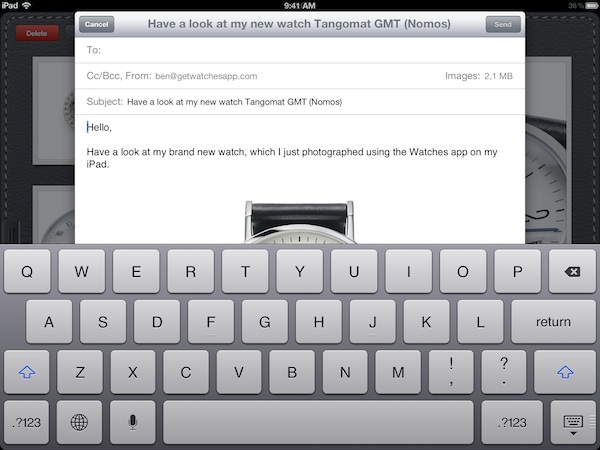Switch keyboard language with globe key
Image resolution: width=600 pixels, height=450 pixels.
click(79, 422)
